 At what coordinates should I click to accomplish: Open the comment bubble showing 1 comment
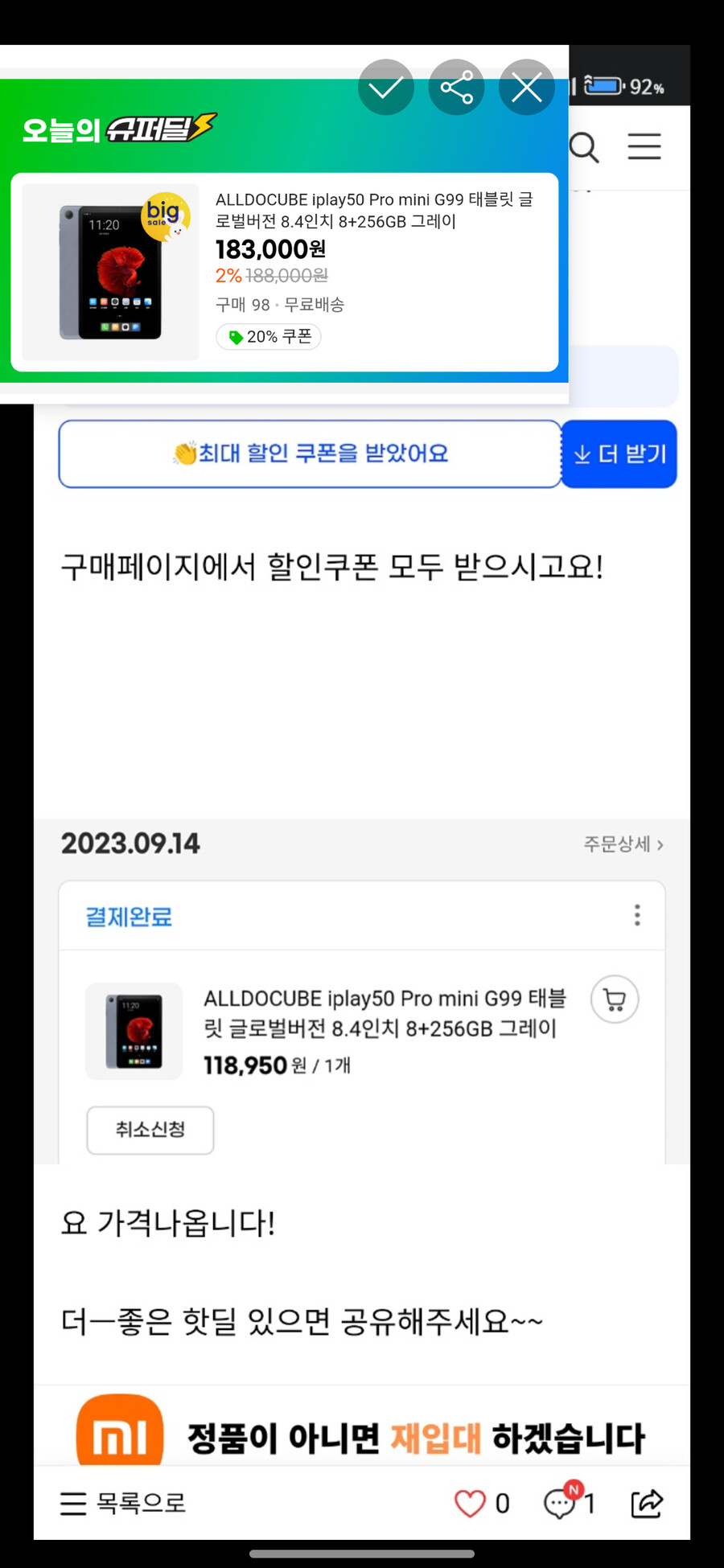(561, 1502)
